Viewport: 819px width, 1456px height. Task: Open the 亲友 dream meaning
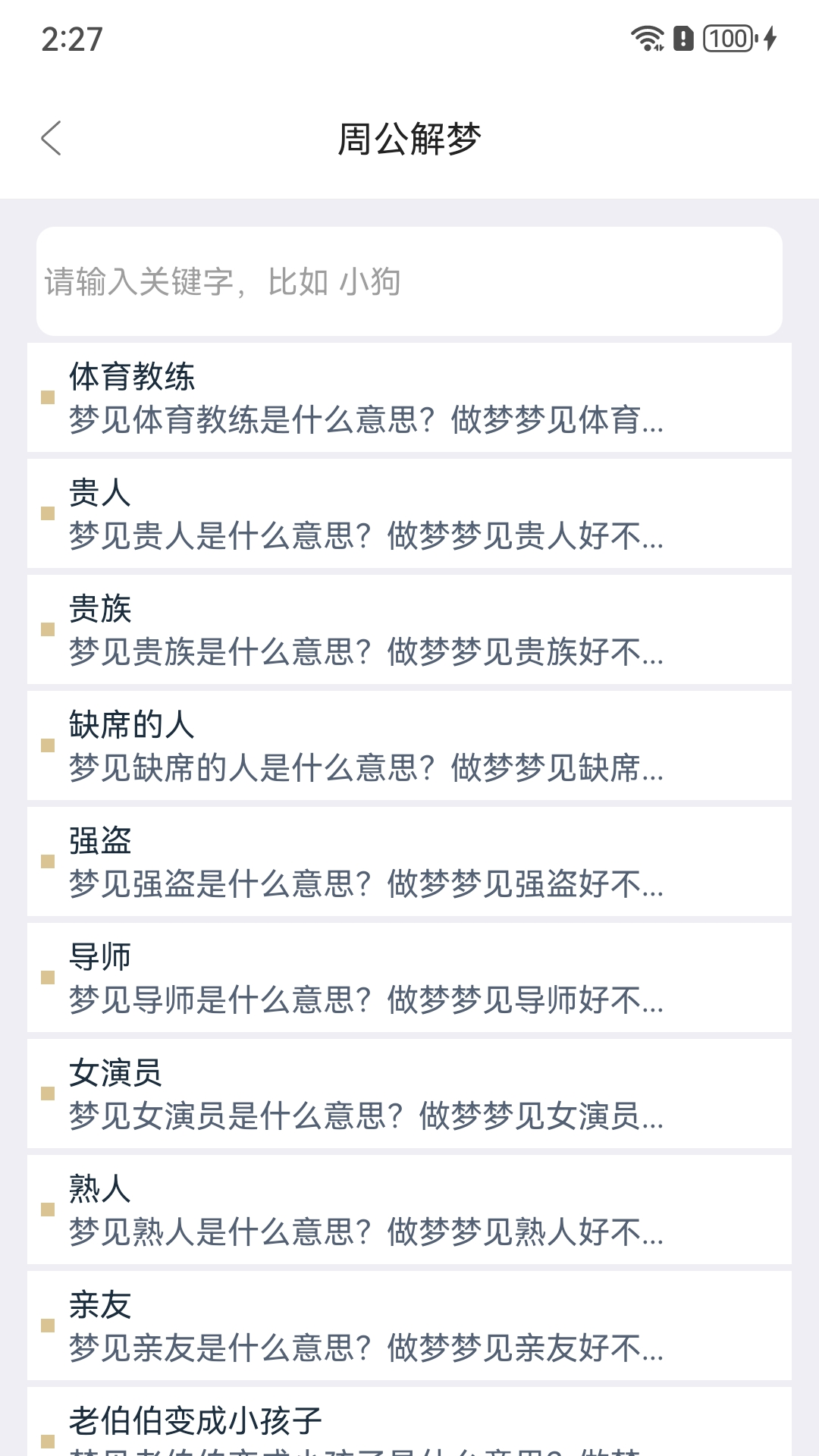click(x=409, y=1324)
